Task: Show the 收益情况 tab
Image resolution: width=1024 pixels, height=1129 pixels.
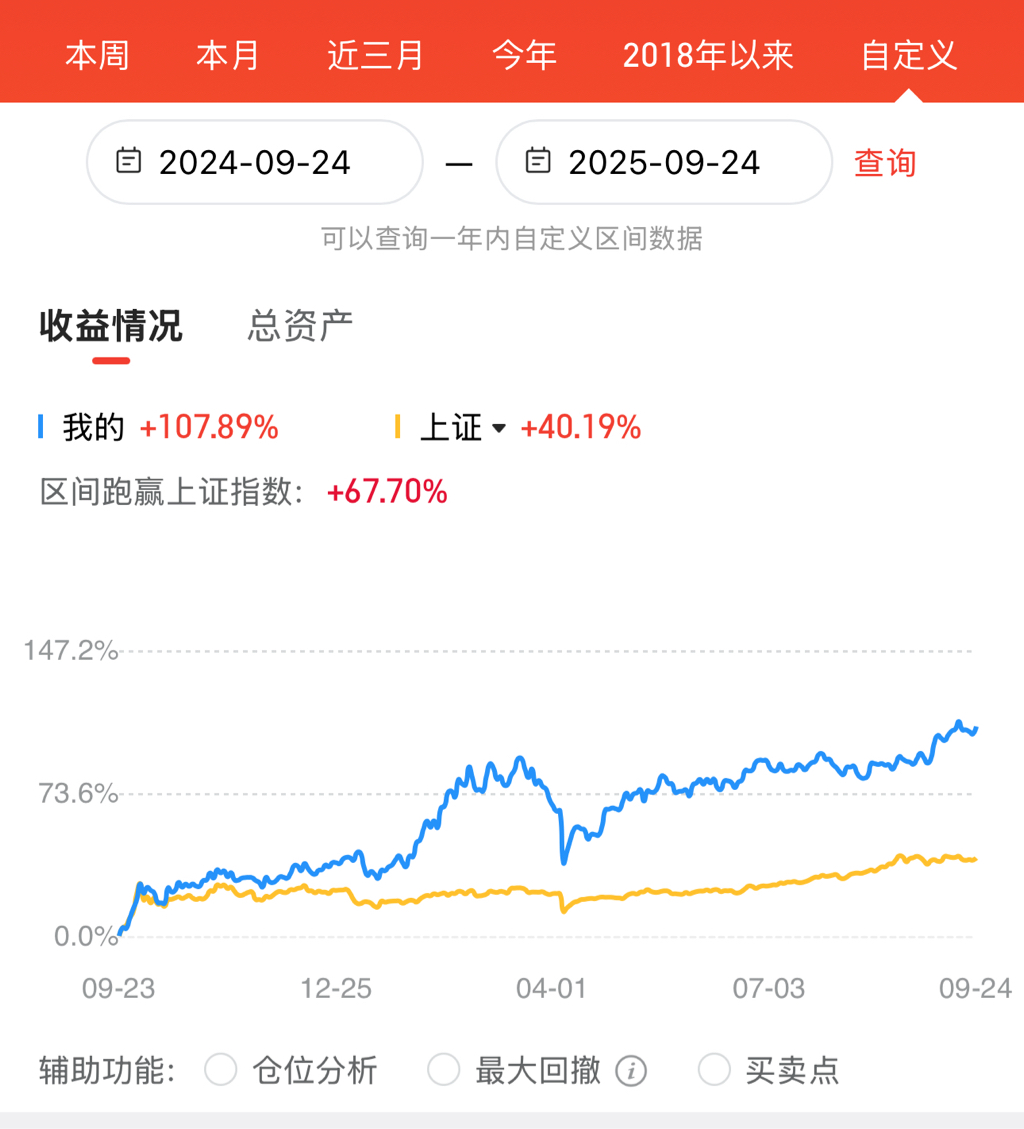Action: point(111,326)
